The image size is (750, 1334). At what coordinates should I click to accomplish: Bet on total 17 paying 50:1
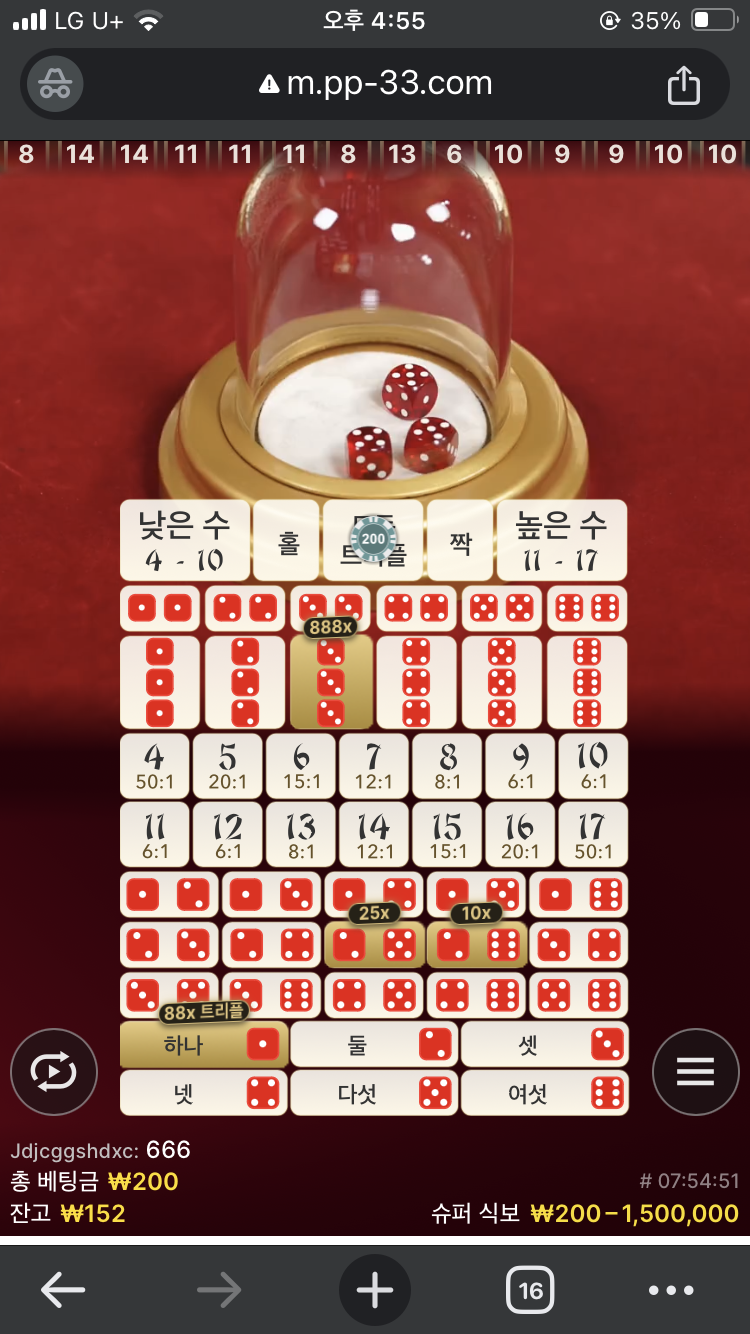(x=593, y=835)
